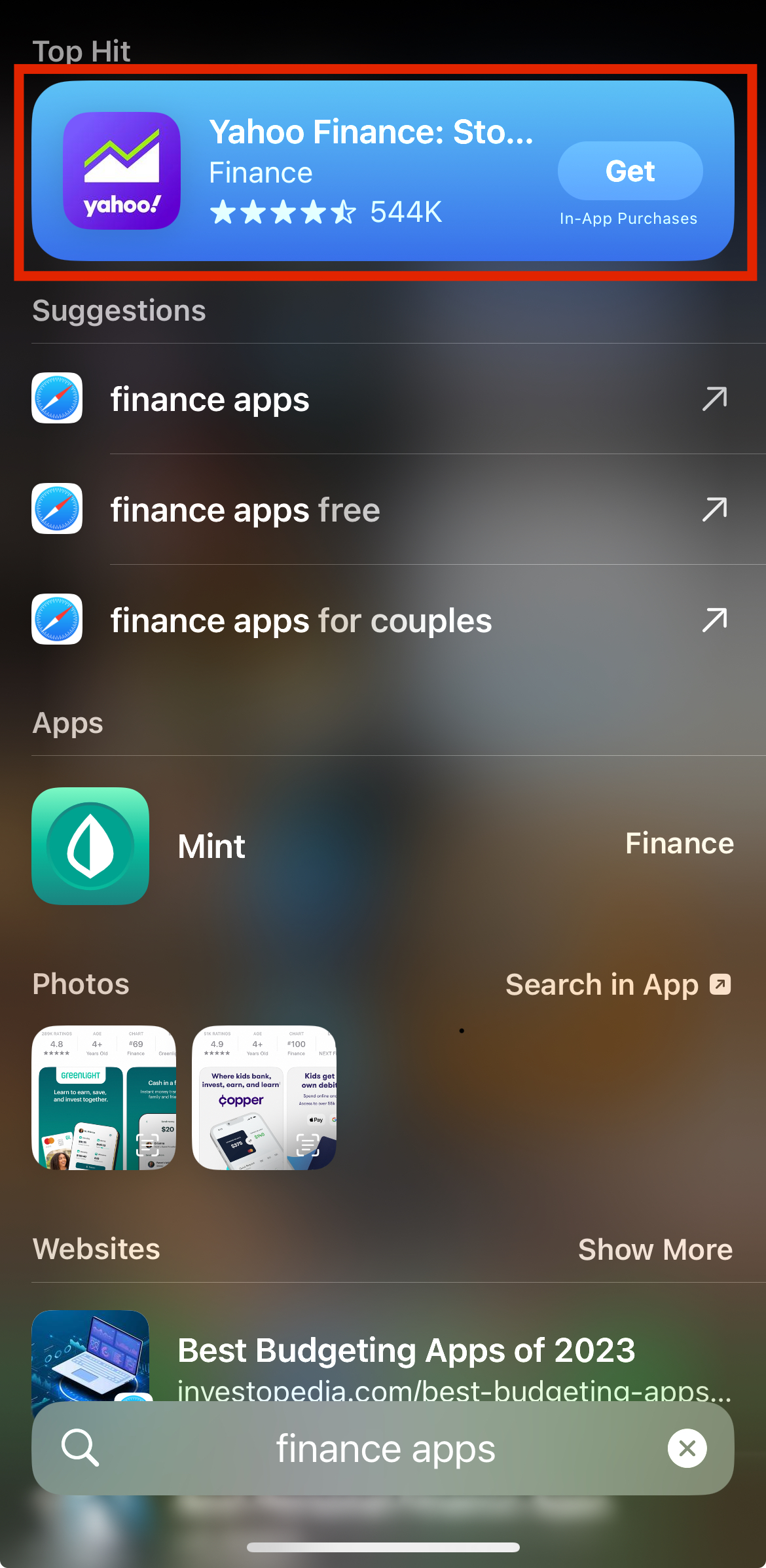Open the Mint app icon
This screenshot has width=766, height=1568.
tap(90, 846)
